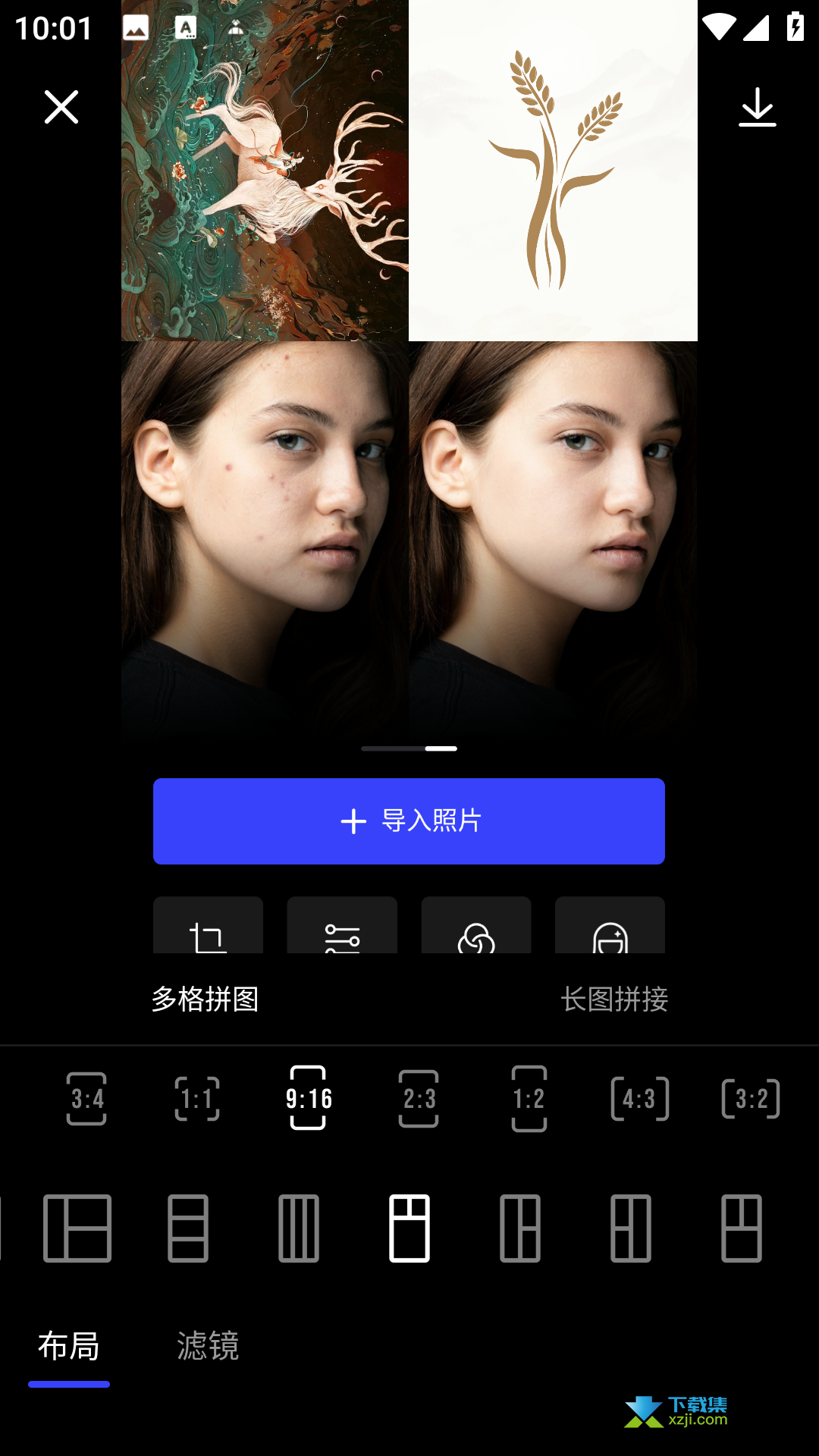Tap the 导入照片 import button
819x1456 pixels.
coord(409,821)
